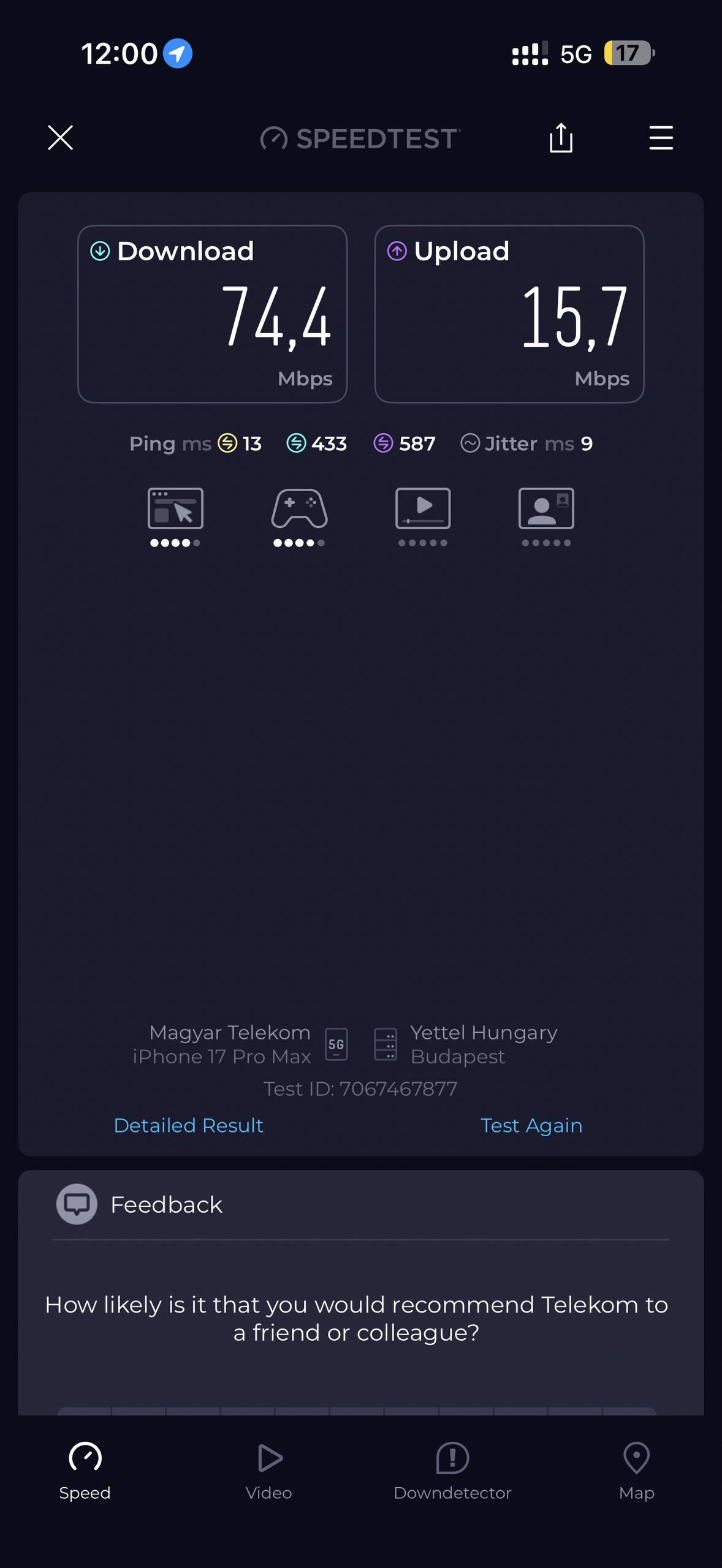The image size is (722, 1568).
Task: Tap the video streaming quality icon
Action: pos(423,508)
